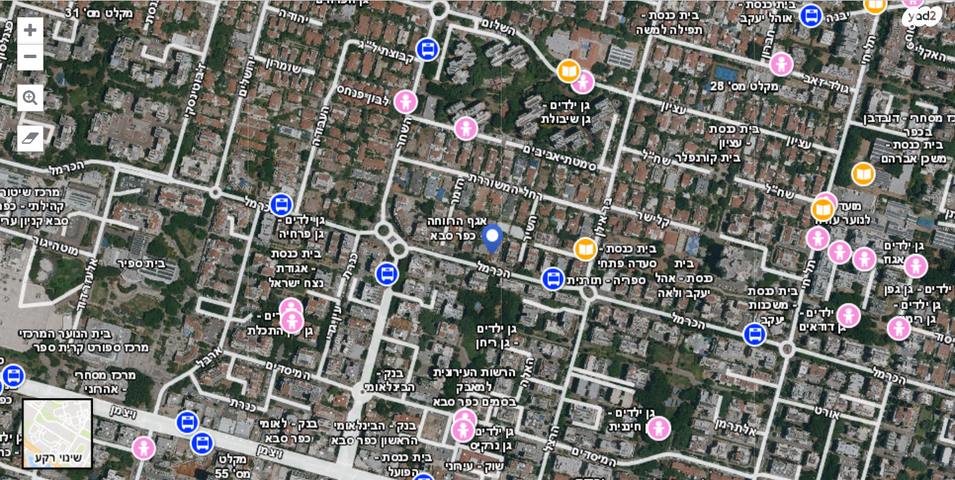Change map background via שינוי רקע thumbnail
955x480 pixels.
point(58,434)
